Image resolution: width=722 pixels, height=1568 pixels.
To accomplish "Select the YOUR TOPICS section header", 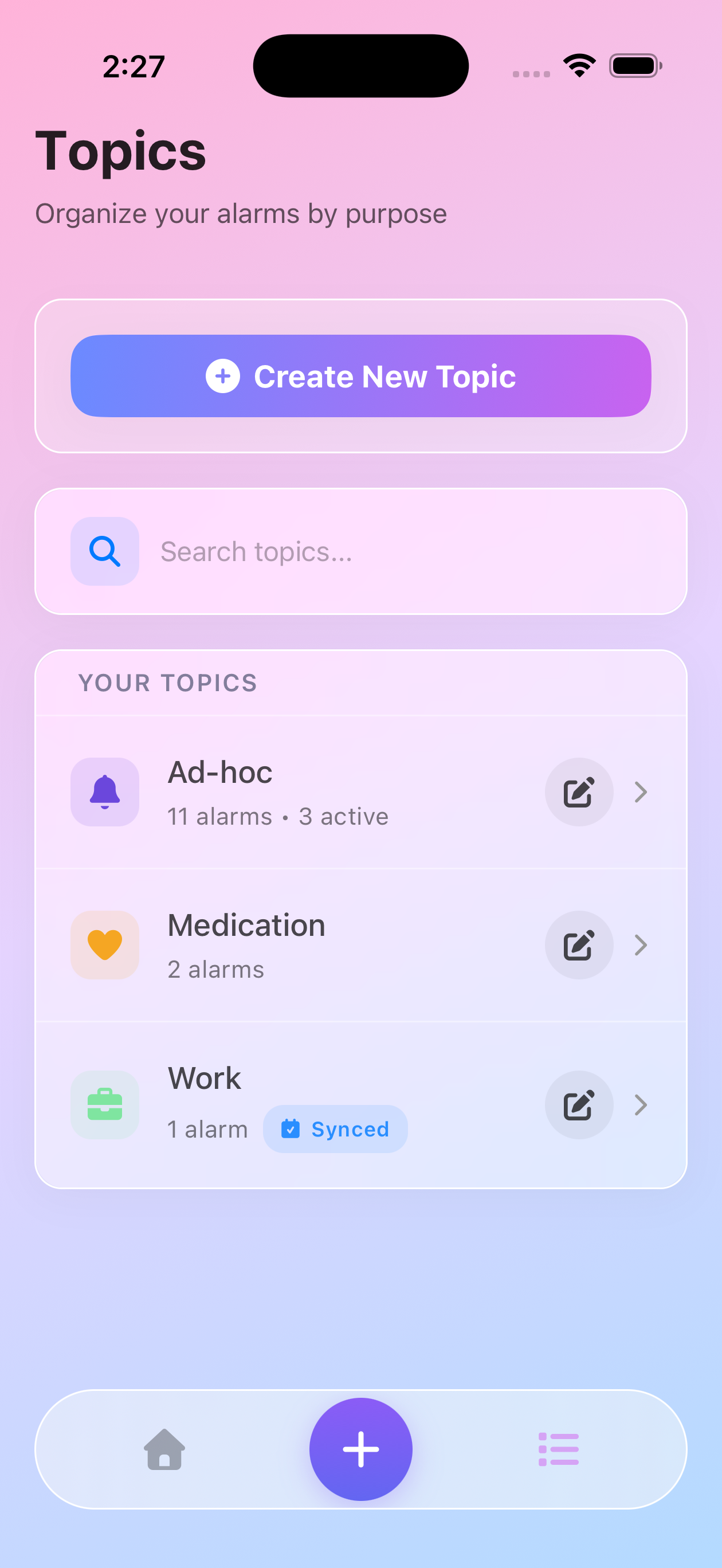I will [167, 683].
